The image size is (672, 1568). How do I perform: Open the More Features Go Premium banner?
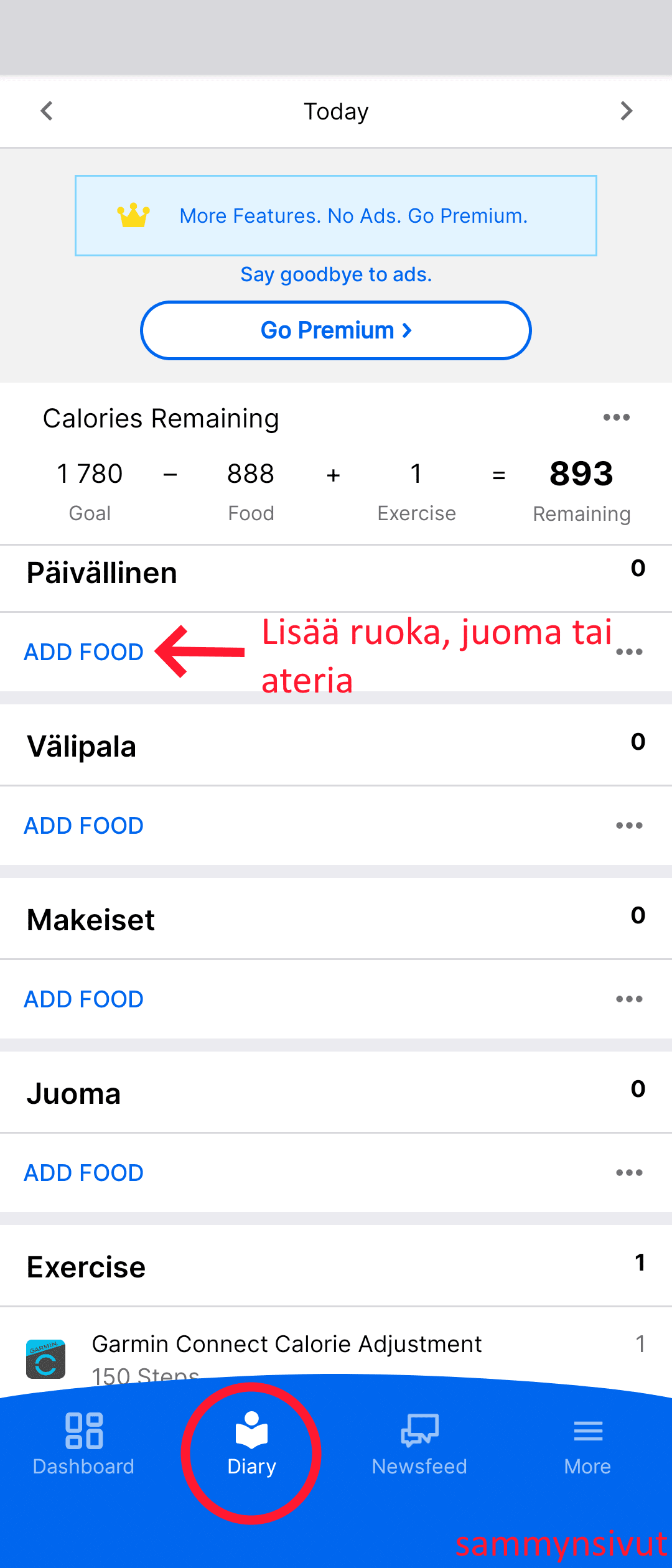click(336, 216)
